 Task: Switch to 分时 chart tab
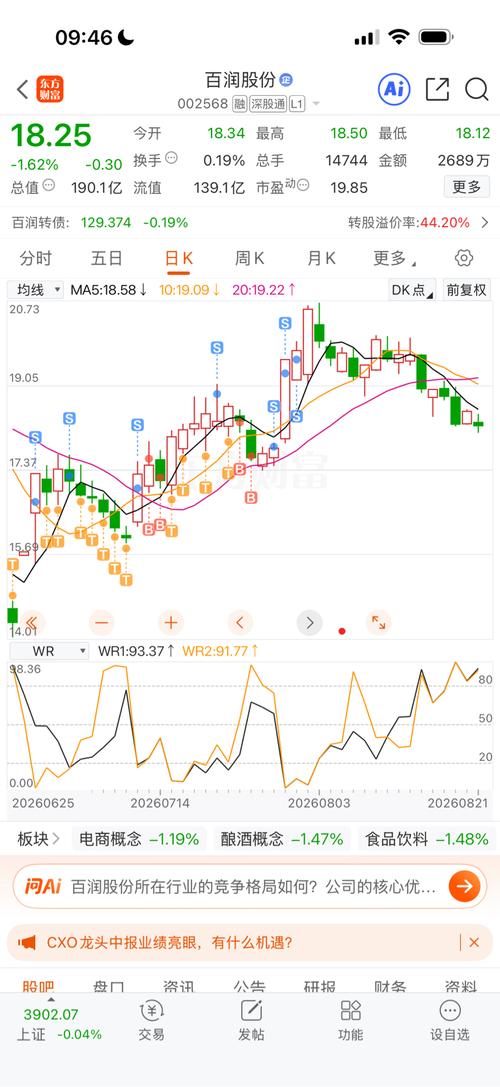35,259
